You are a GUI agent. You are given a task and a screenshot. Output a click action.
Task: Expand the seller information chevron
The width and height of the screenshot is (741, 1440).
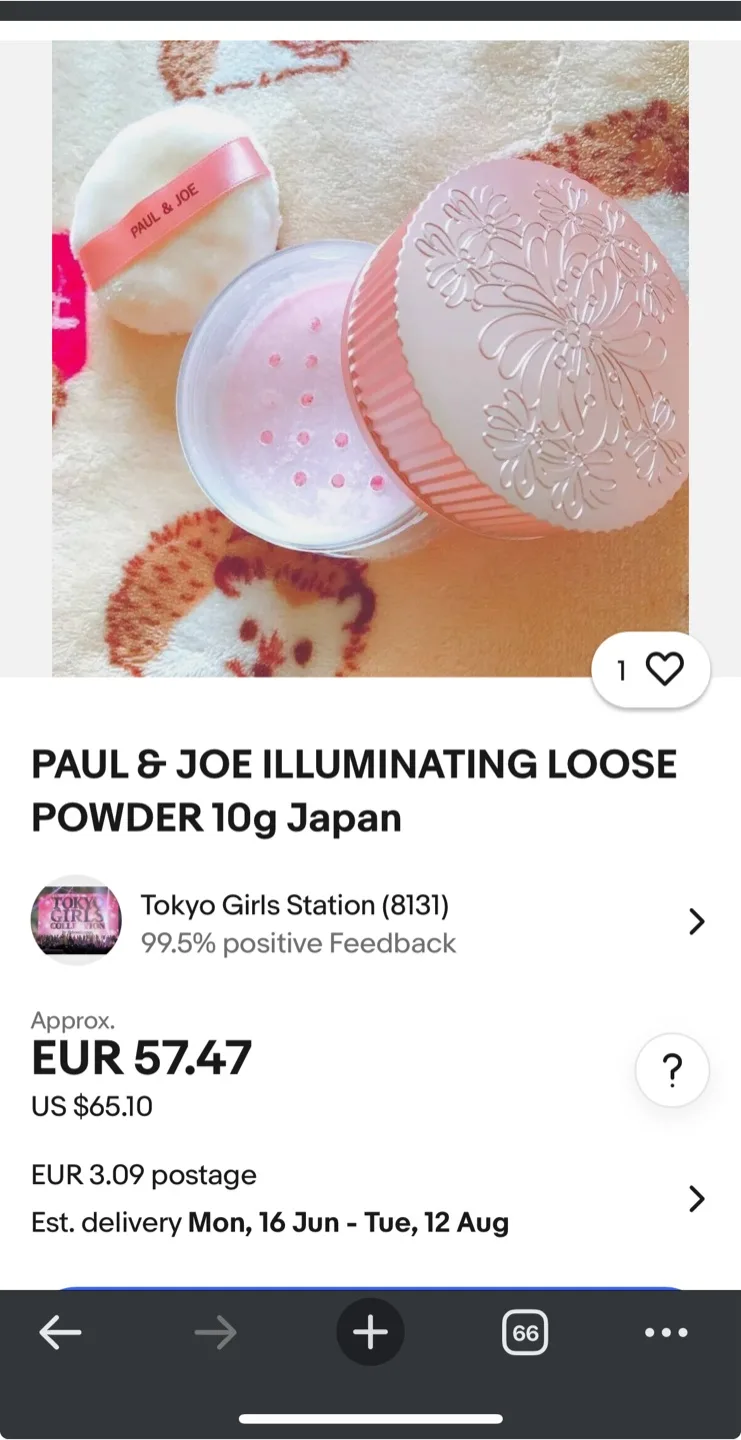tap(696, 921)
